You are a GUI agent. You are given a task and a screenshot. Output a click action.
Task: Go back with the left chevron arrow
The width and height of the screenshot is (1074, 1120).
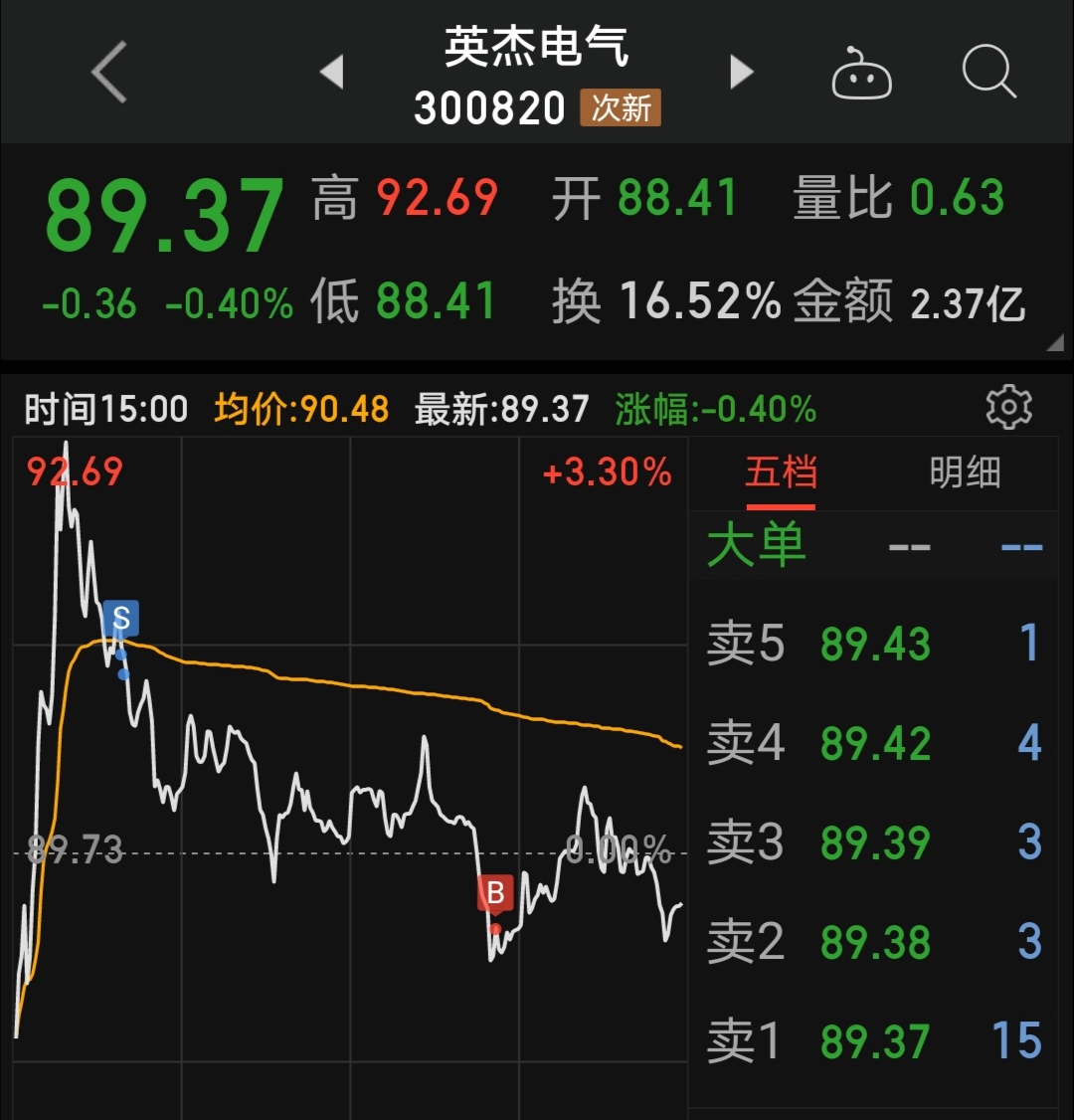click(106, 72)
